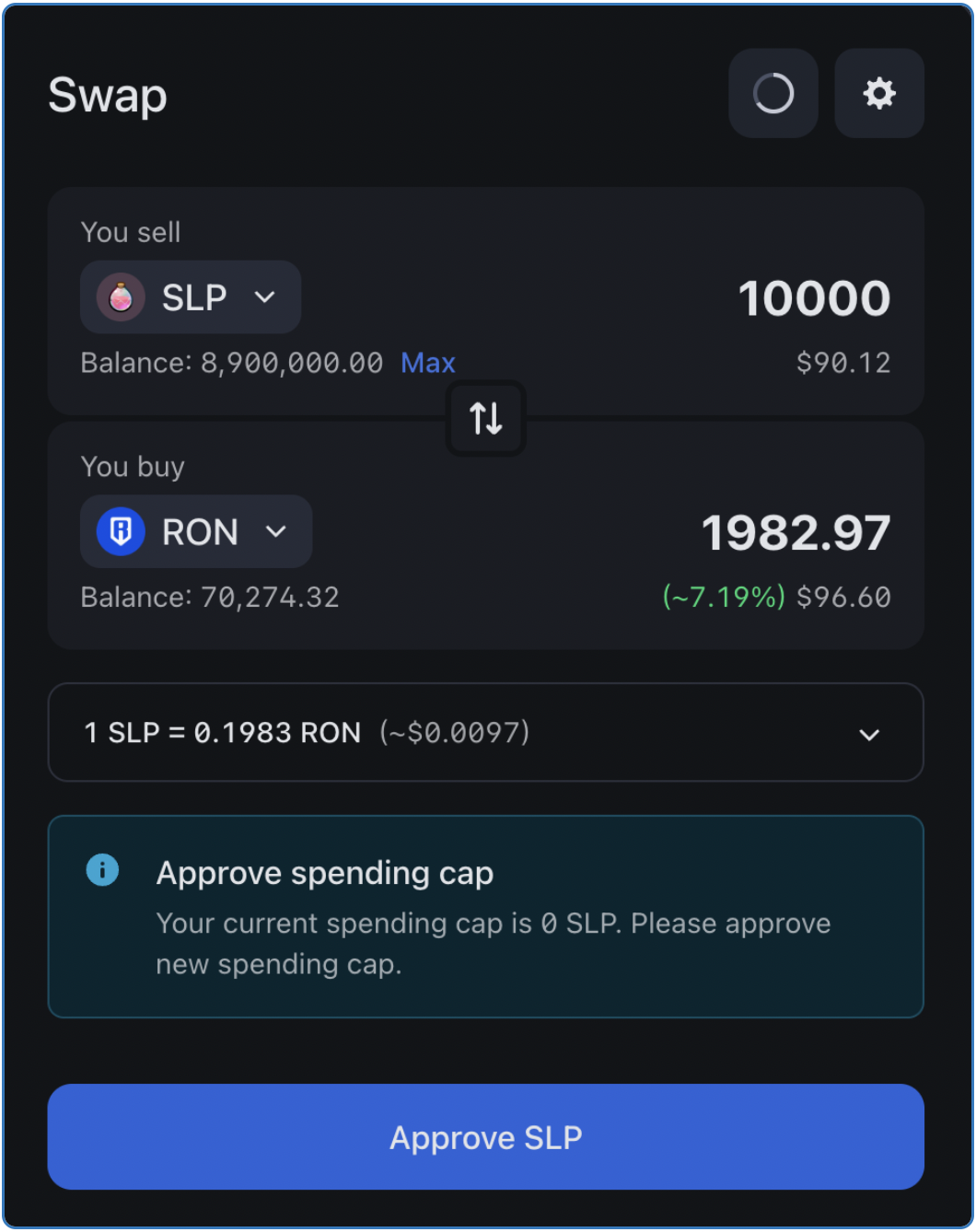Edit the buy amount 1982.97

(796, 532)
